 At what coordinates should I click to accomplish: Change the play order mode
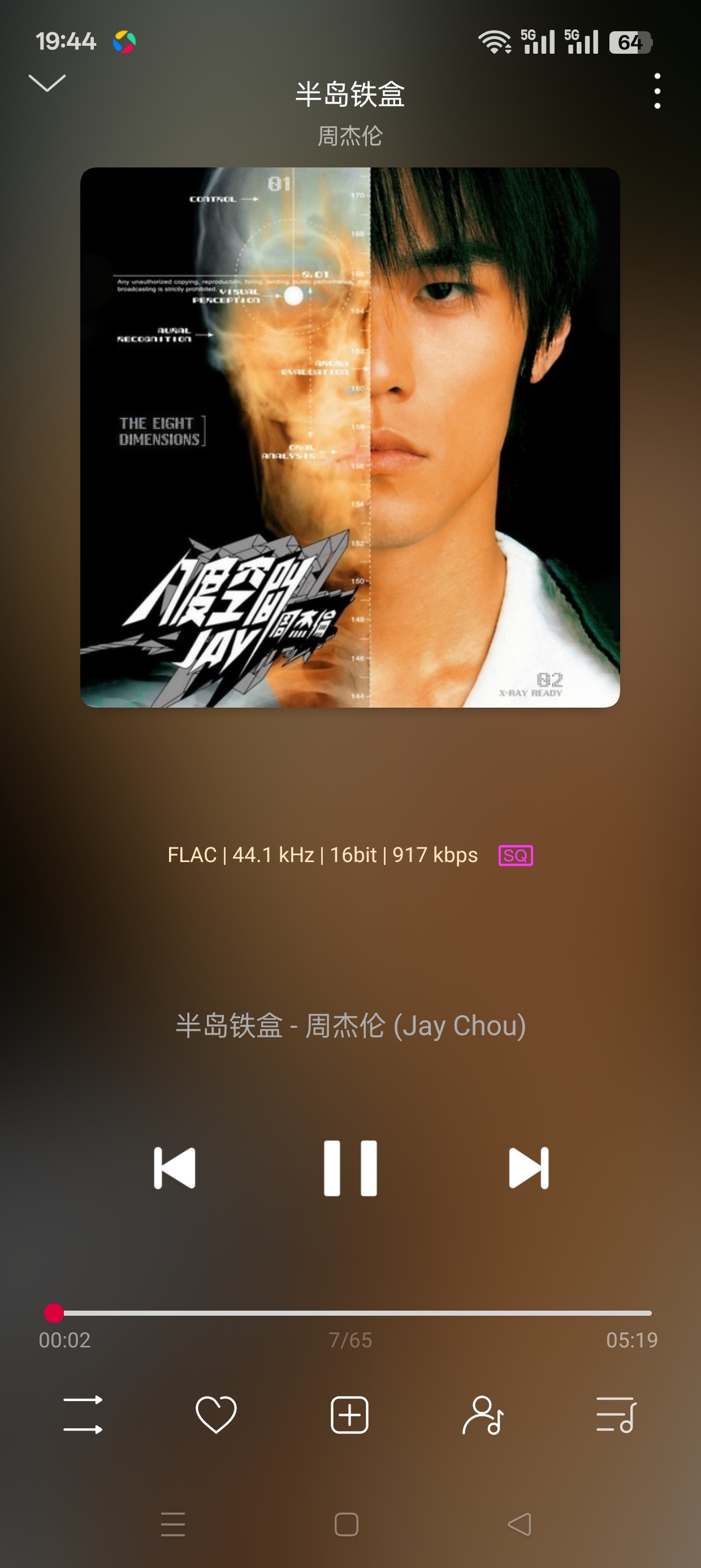83,1415
